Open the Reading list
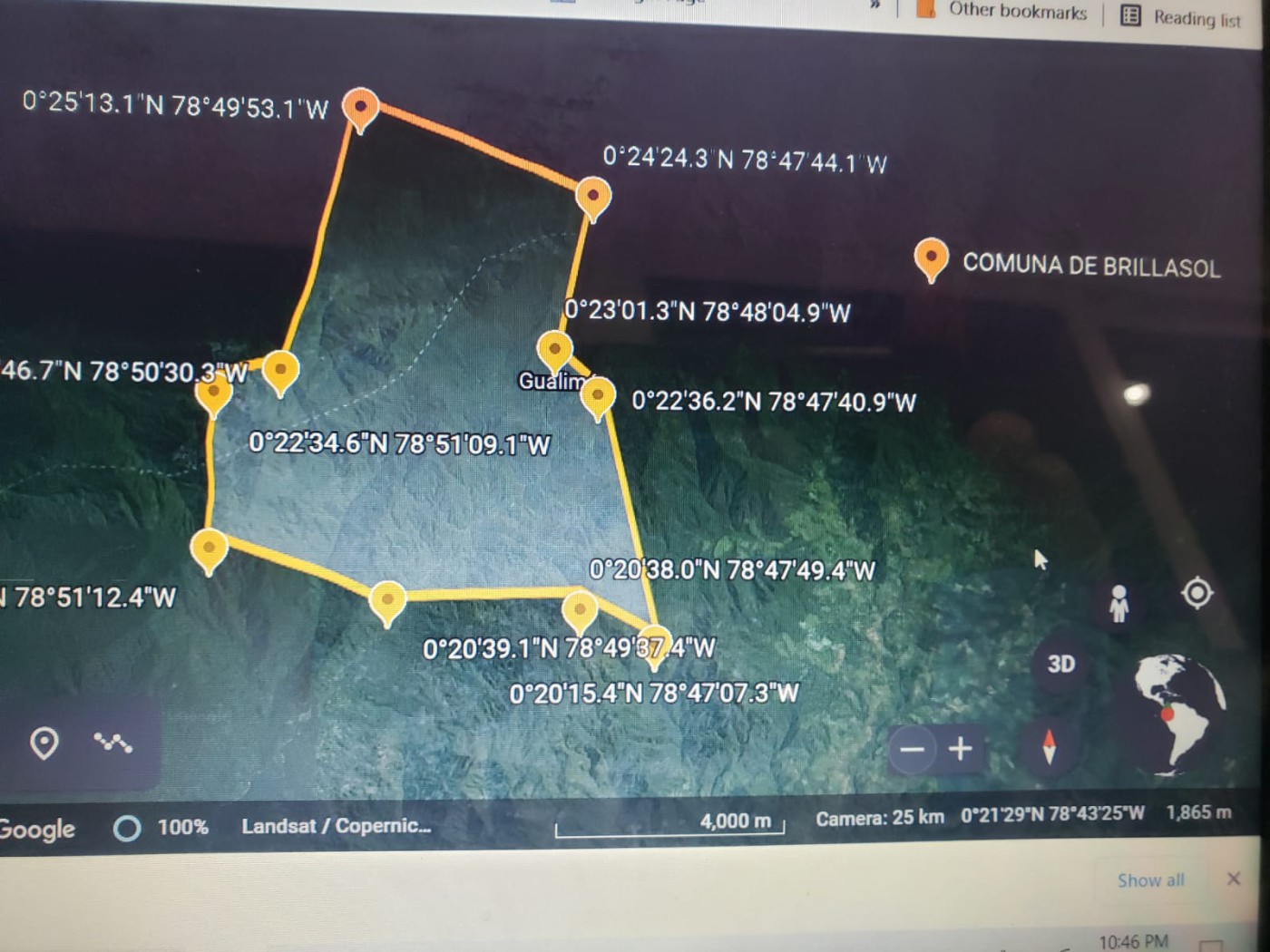1270x952 pixels. 1181,16
